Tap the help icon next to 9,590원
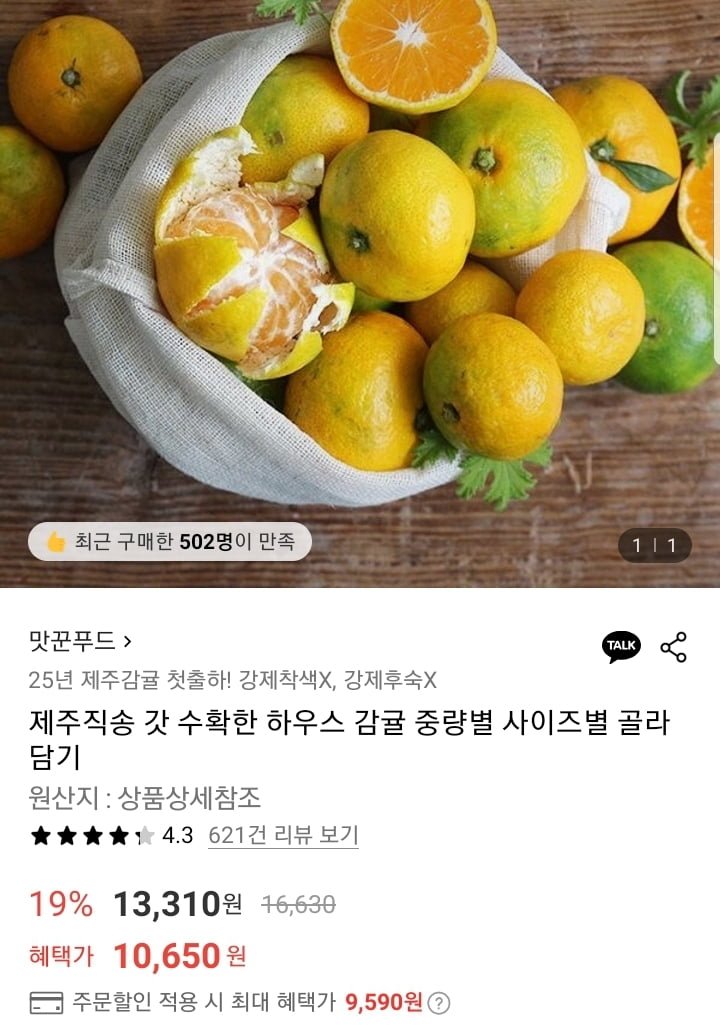720x1031 pixels. 439,1003
